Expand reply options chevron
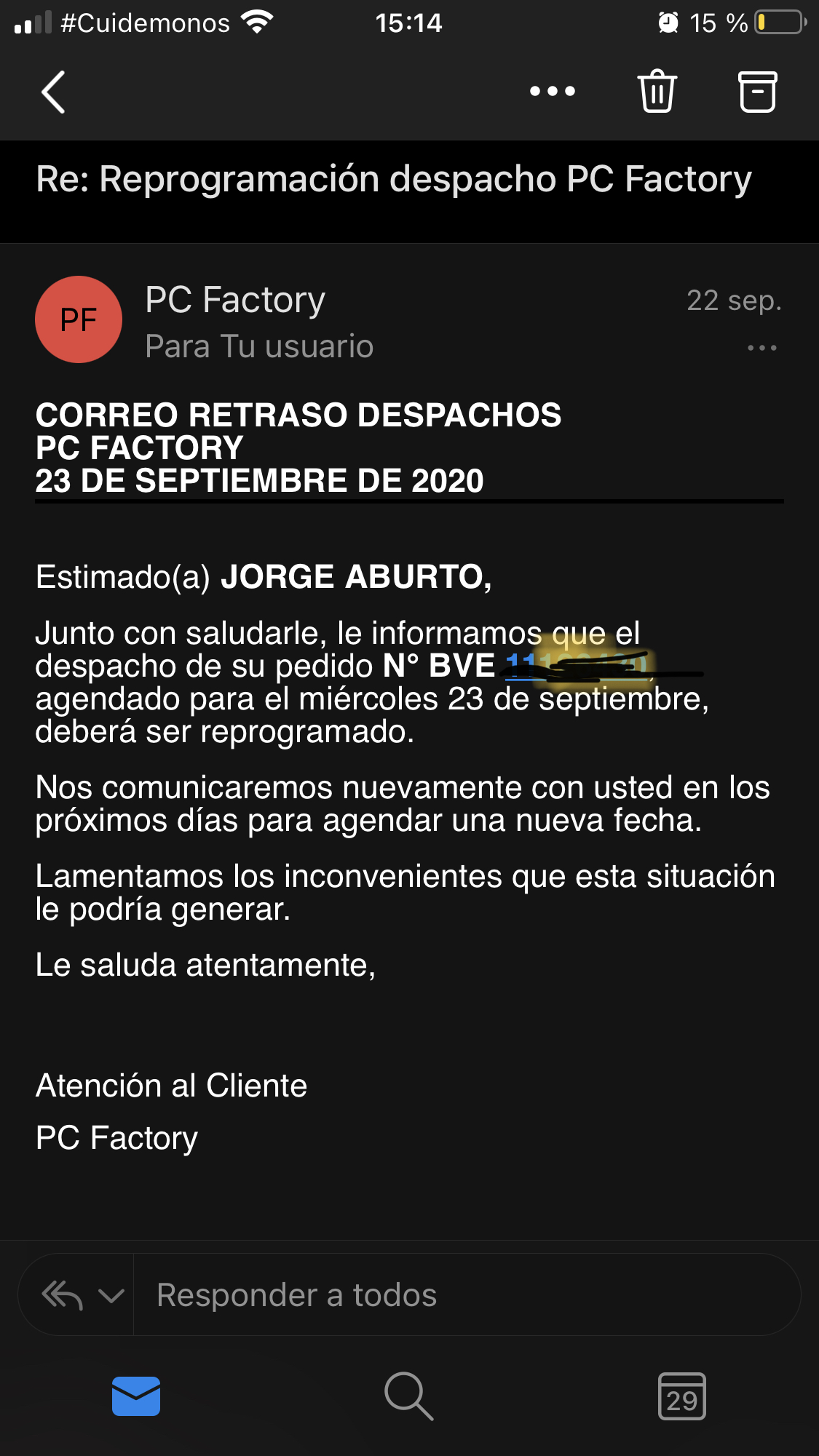Viewport: 819px width, 1456px height. tap(111, 1295)
